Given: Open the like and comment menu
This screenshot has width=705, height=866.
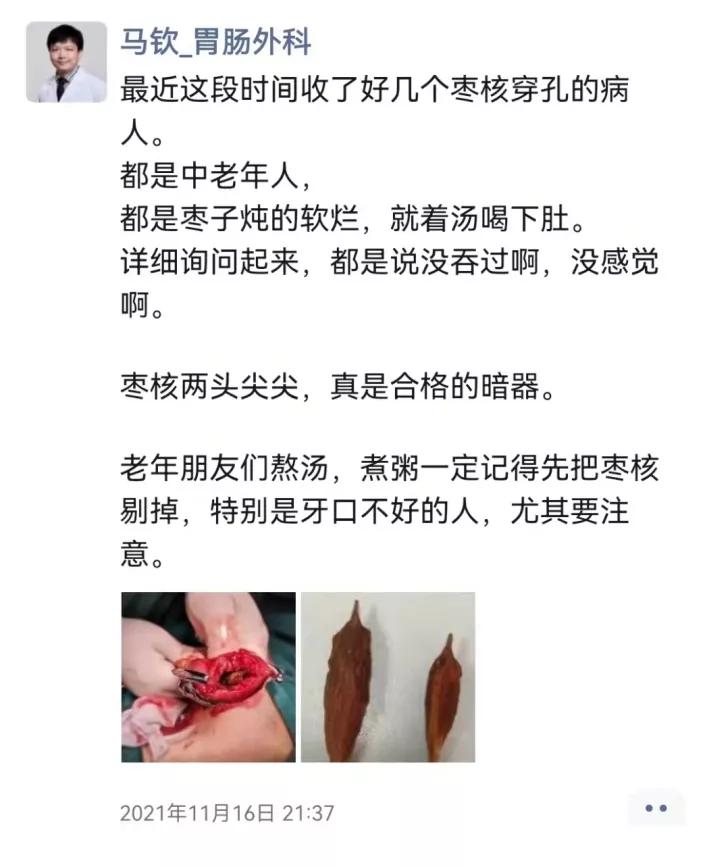Looking at the screenshot, I should [x=655, y=810].
